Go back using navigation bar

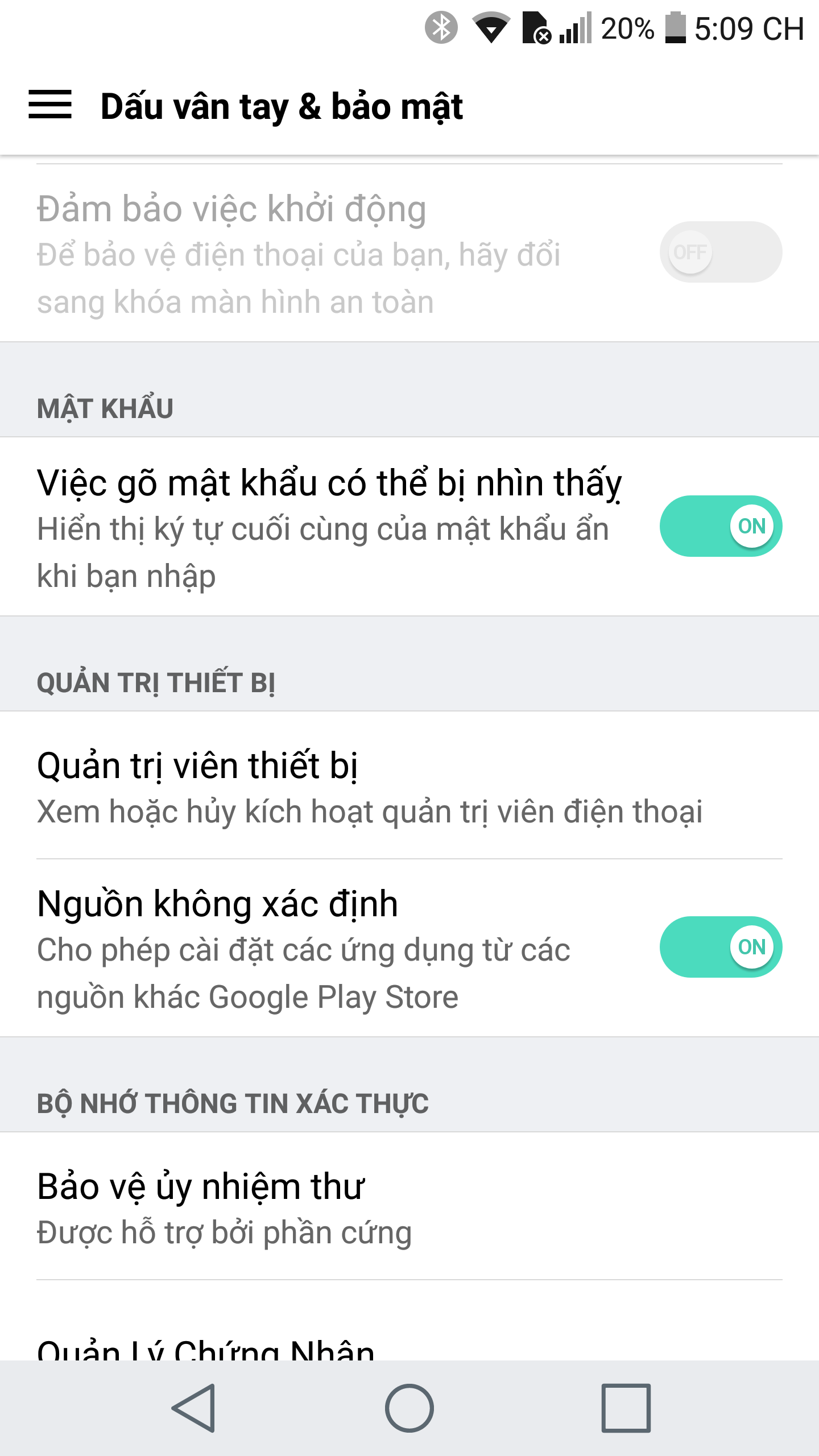194,1408
